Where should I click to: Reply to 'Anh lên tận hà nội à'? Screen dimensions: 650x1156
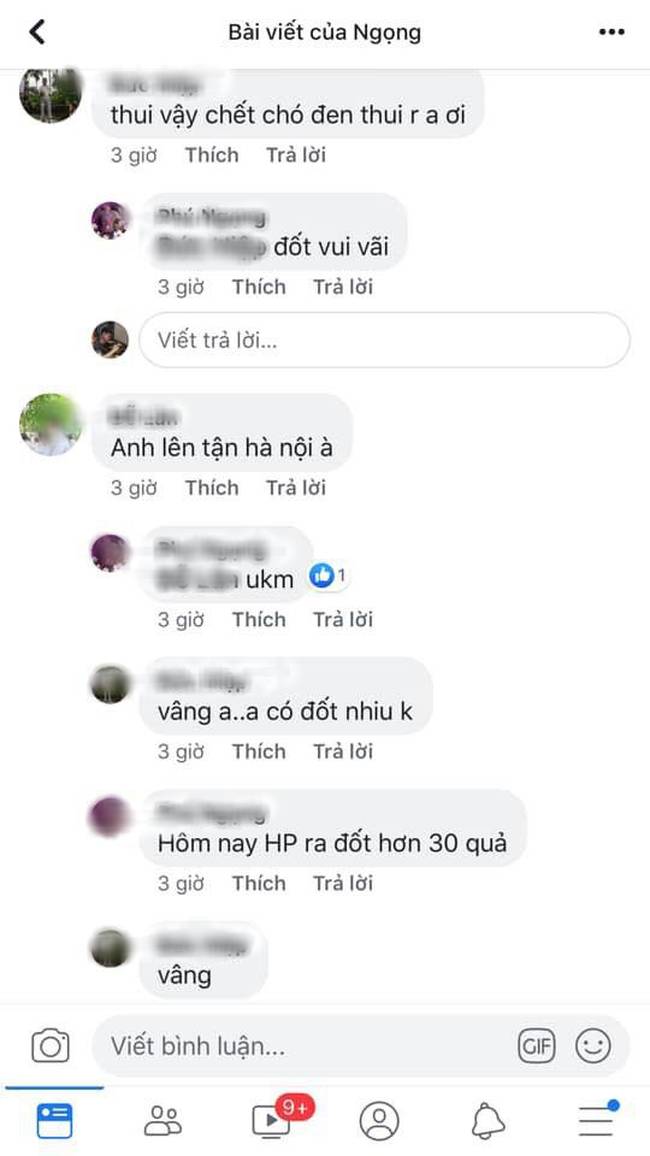(x=296, y=488)
